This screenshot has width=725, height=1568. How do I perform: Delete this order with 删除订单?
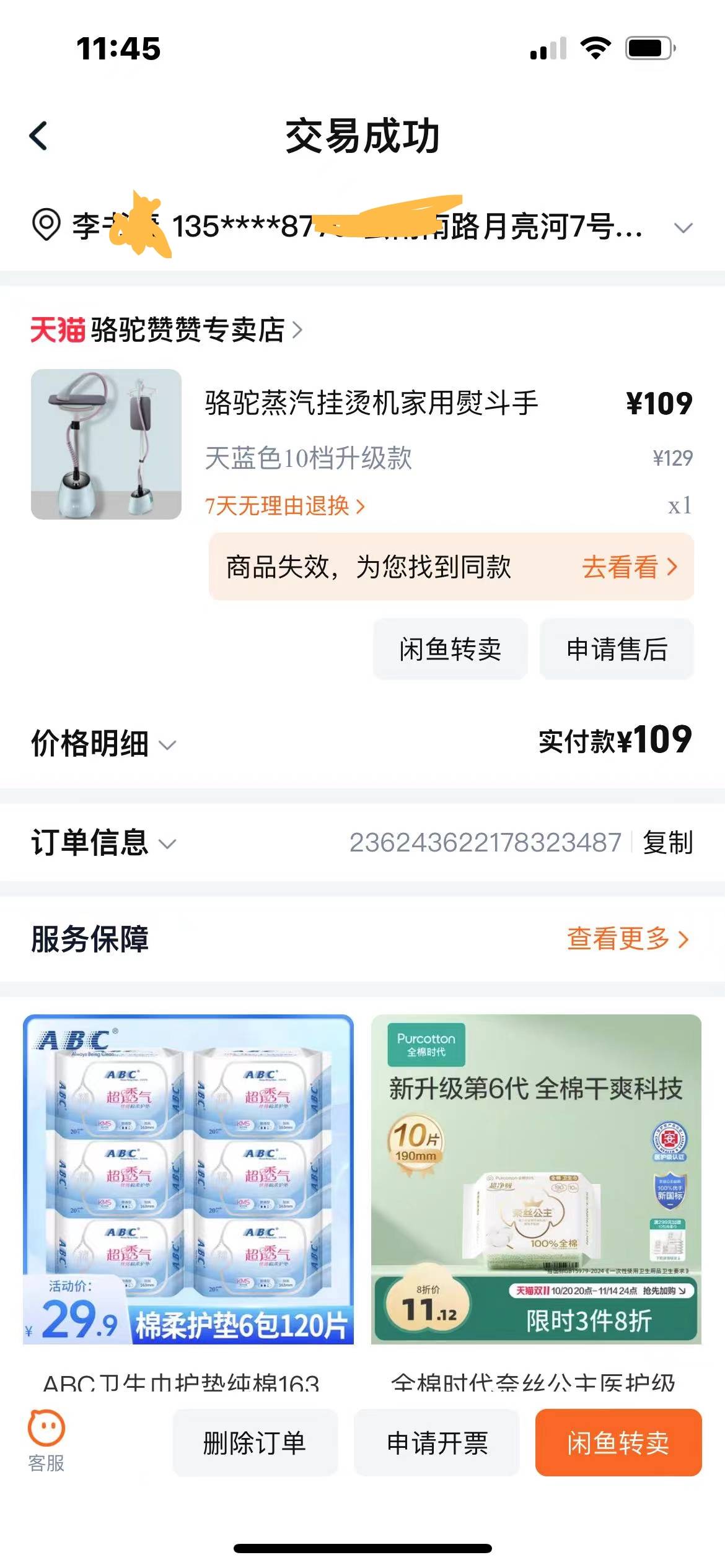[255, 1443]
